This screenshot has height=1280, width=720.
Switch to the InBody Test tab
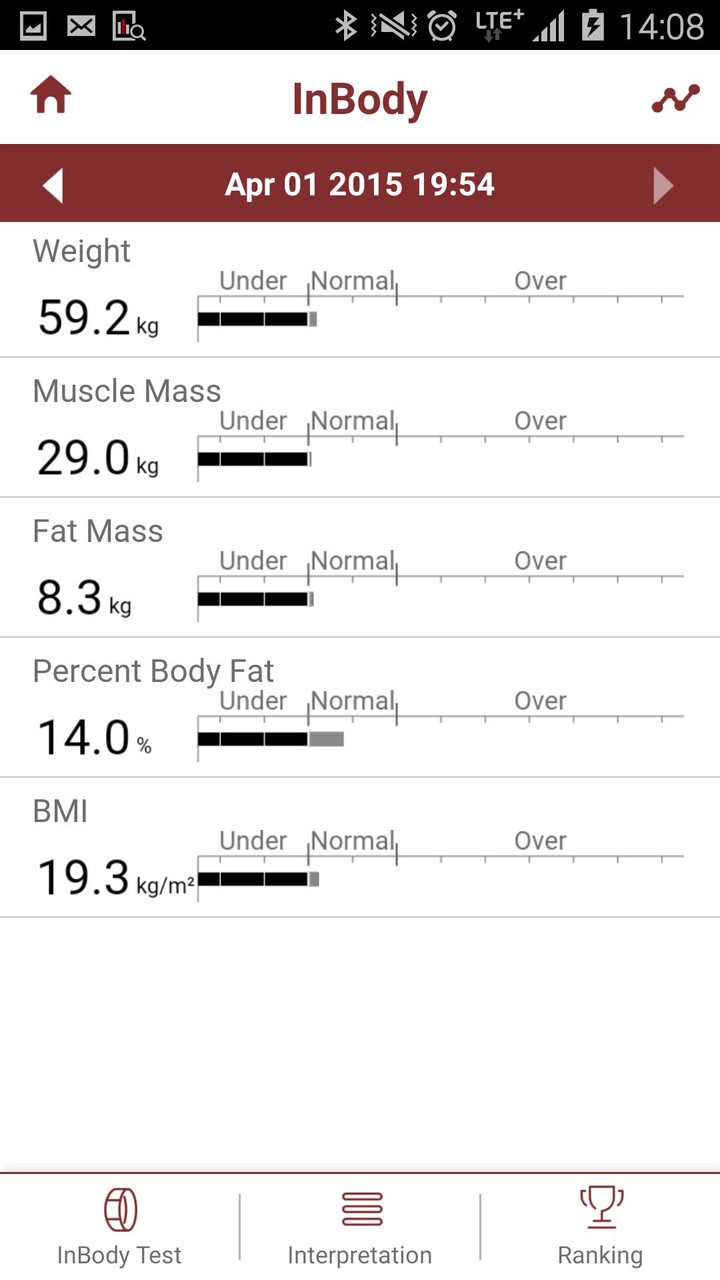[x=119, y=1226]
